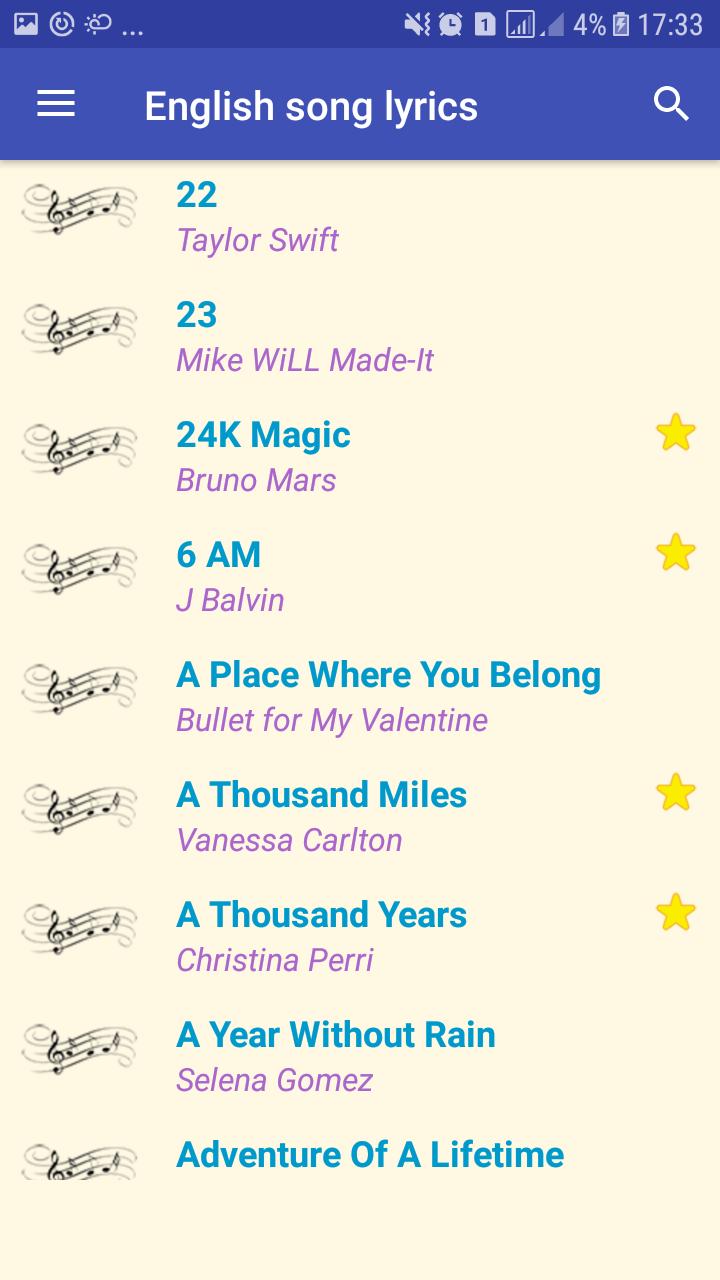The image size is (720, 1280).
Task: Tap the star beside A Thousand Years
Action: pyautogui.click(x=676, y=912)
